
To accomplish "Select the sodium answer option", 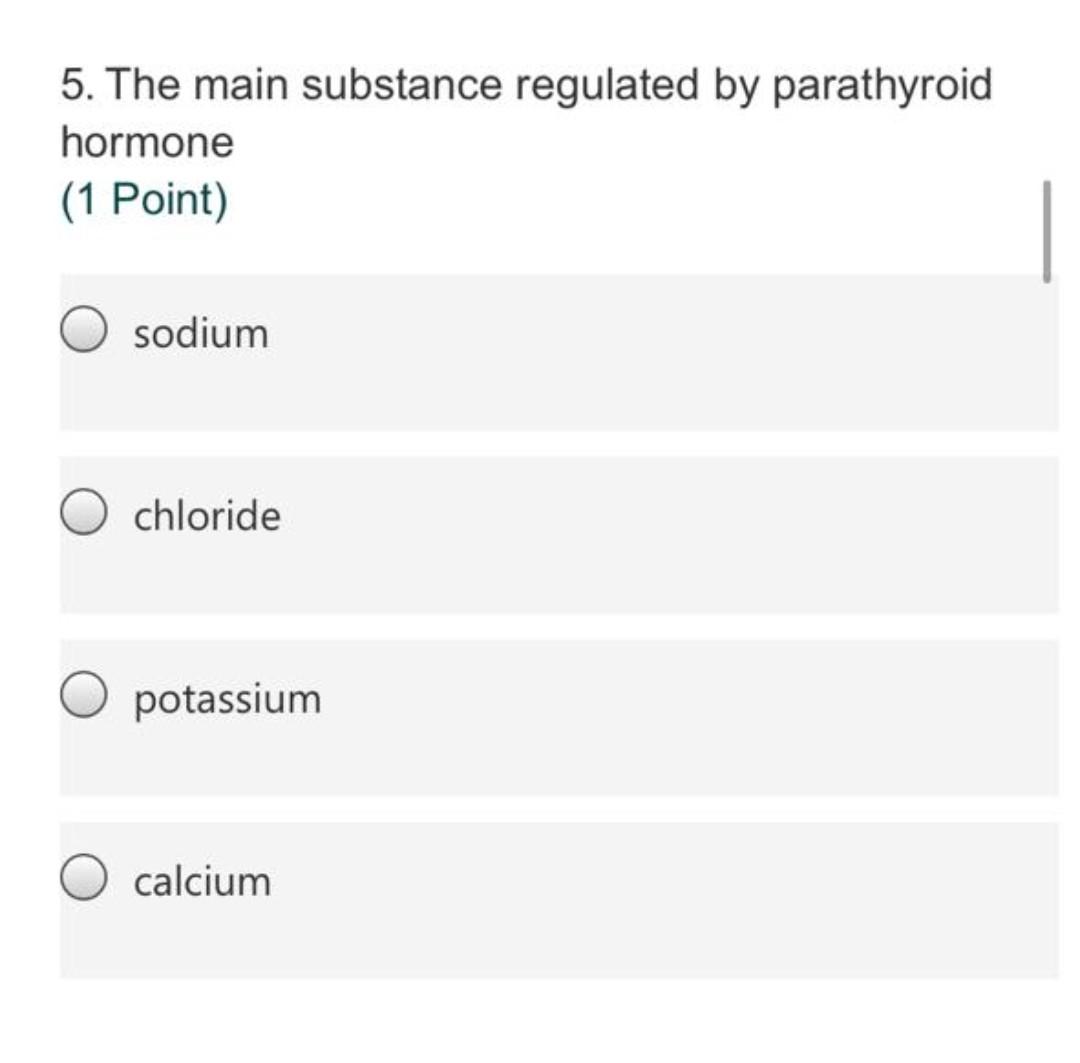I will (x=84, y=331).
